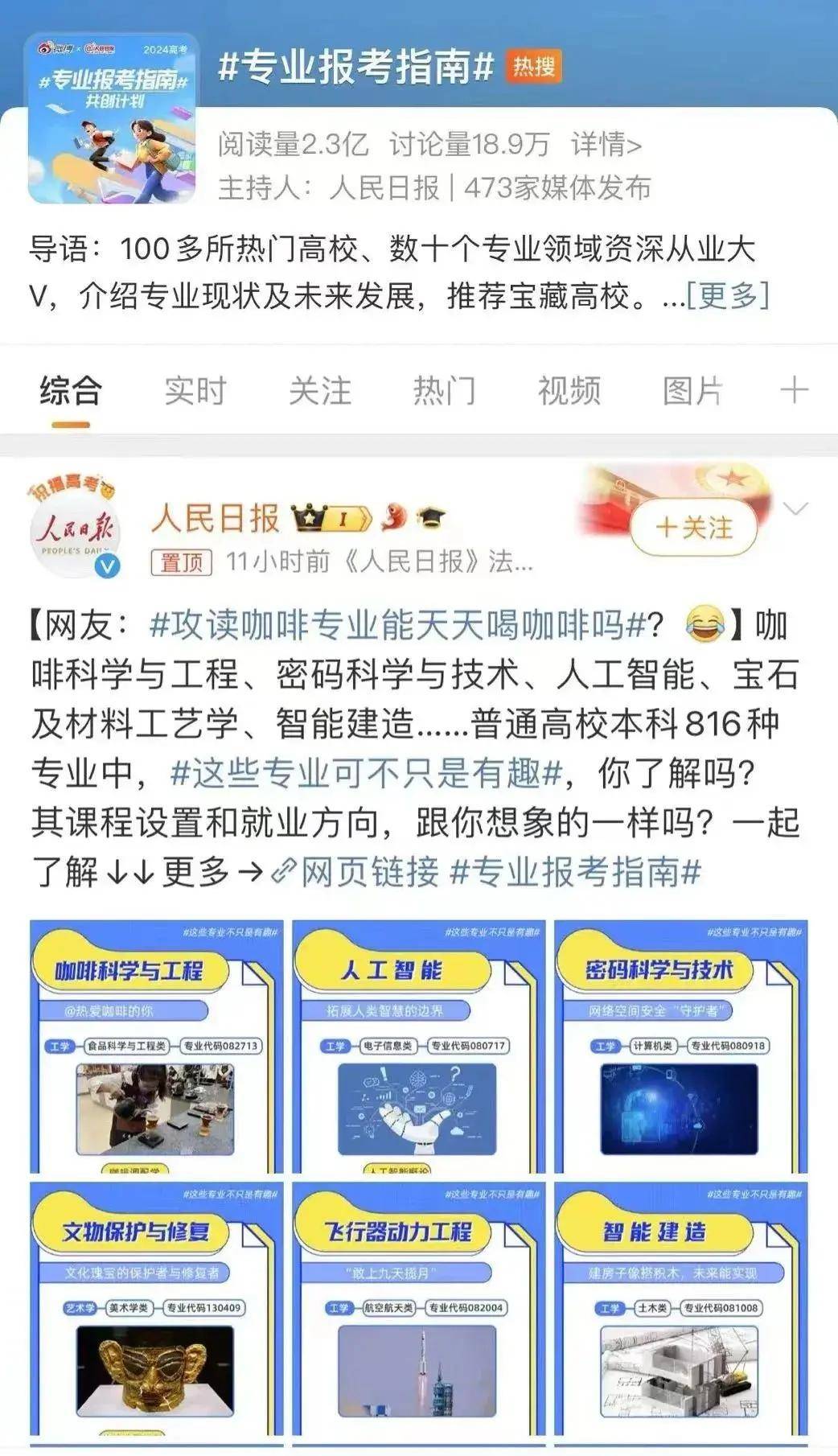Switch to the 关注 tab
838x1456 pixels.
tap(319, 391)
